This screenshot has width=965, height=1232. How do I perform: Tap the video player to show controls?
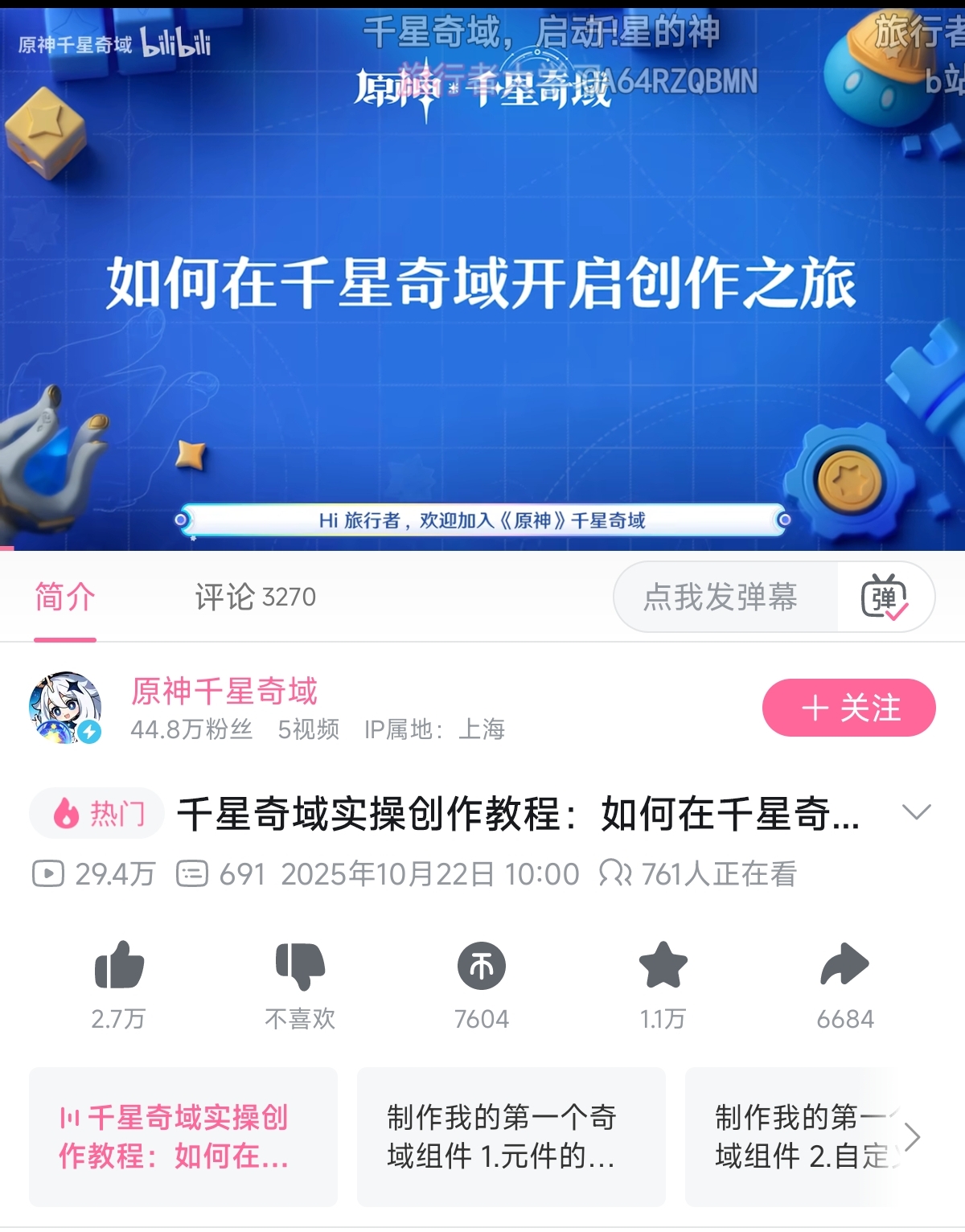tap(482, 362)
